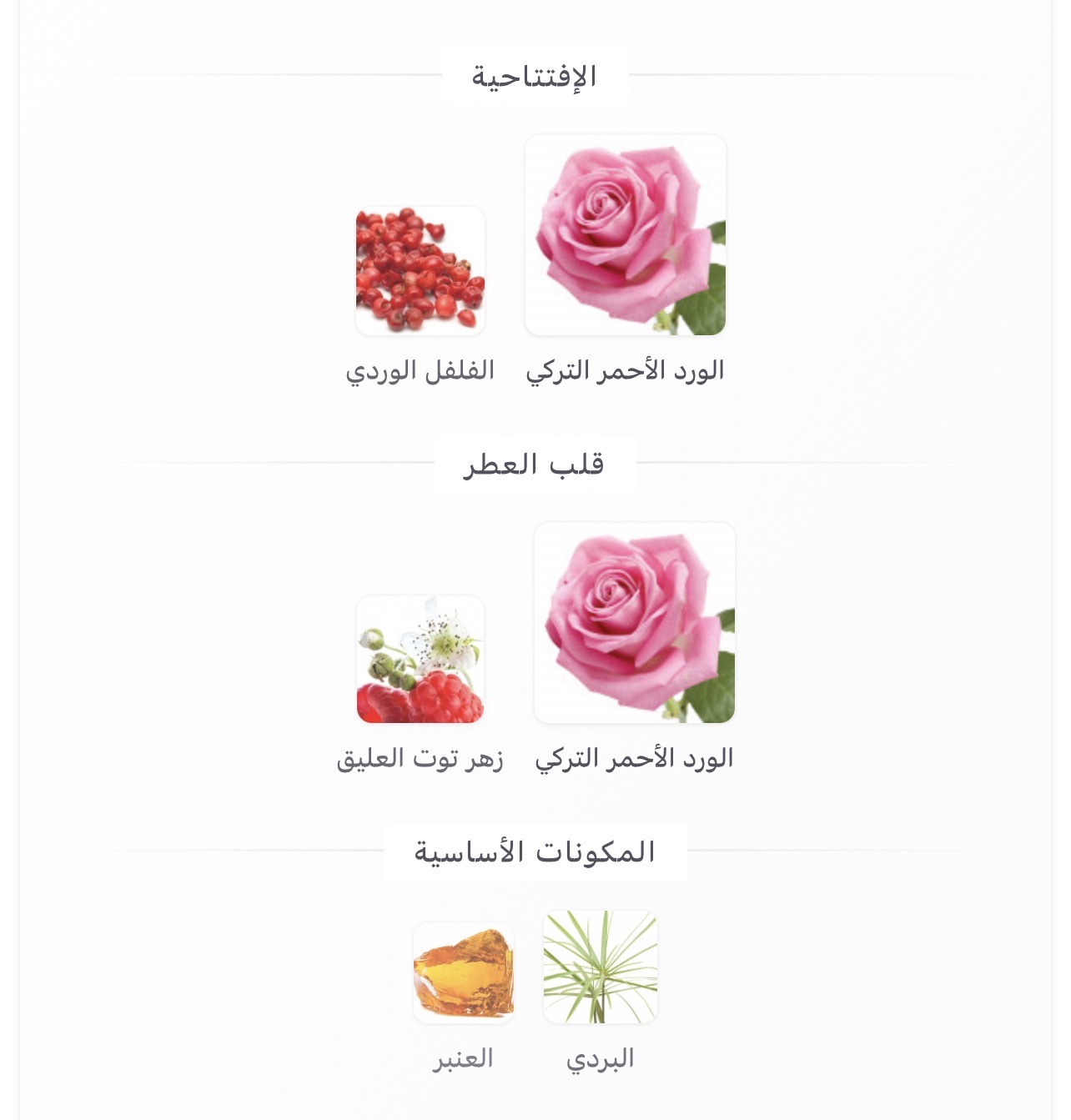Screen dimensions: 1071x1120
Task: View the زهر توت العليق raspberry blossom note
Action: coord(420,659)
